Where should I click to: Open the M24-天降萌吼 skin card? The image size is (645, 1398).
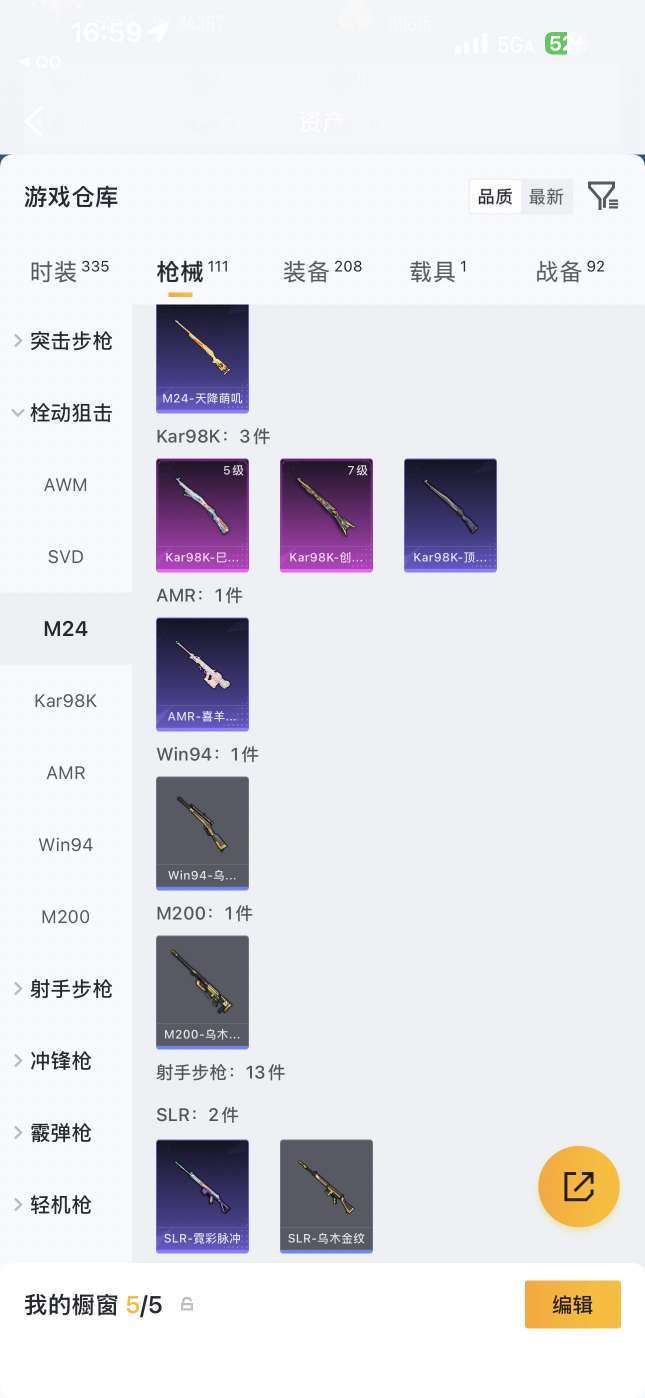202,358
